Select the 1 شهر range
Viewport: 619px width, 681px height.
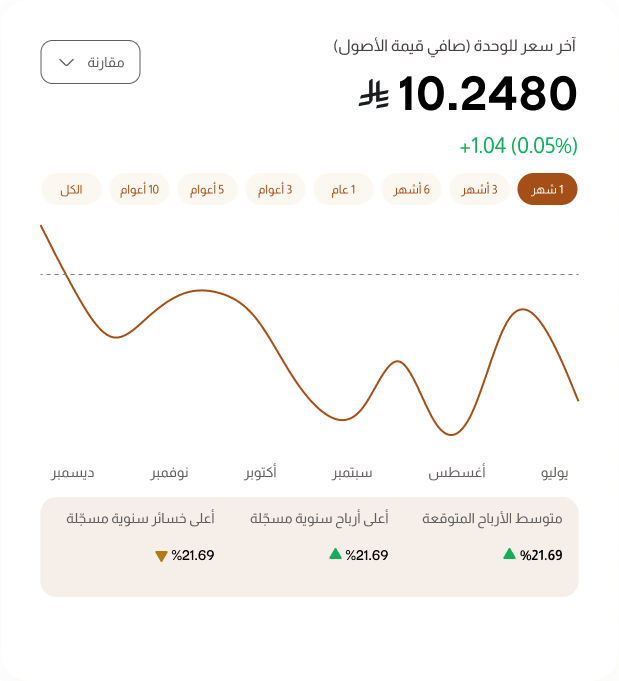[547, 189]
